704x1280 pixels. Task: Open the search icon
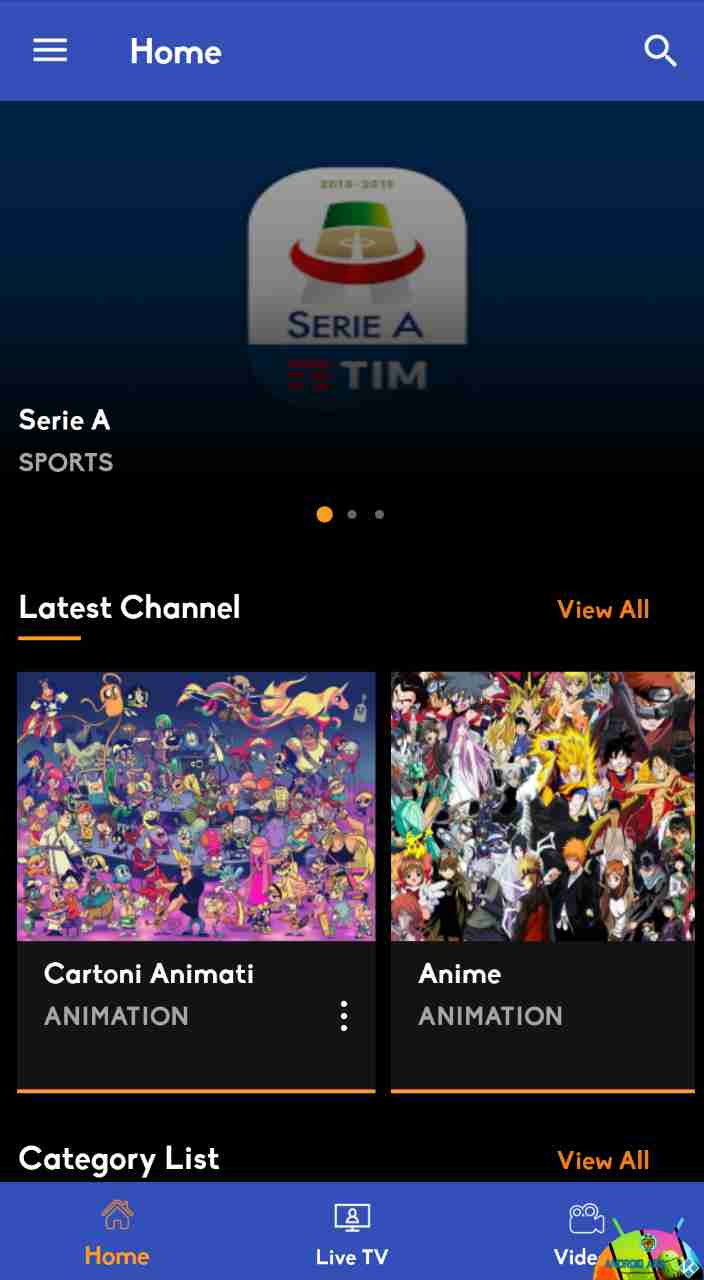click(660, 51)
